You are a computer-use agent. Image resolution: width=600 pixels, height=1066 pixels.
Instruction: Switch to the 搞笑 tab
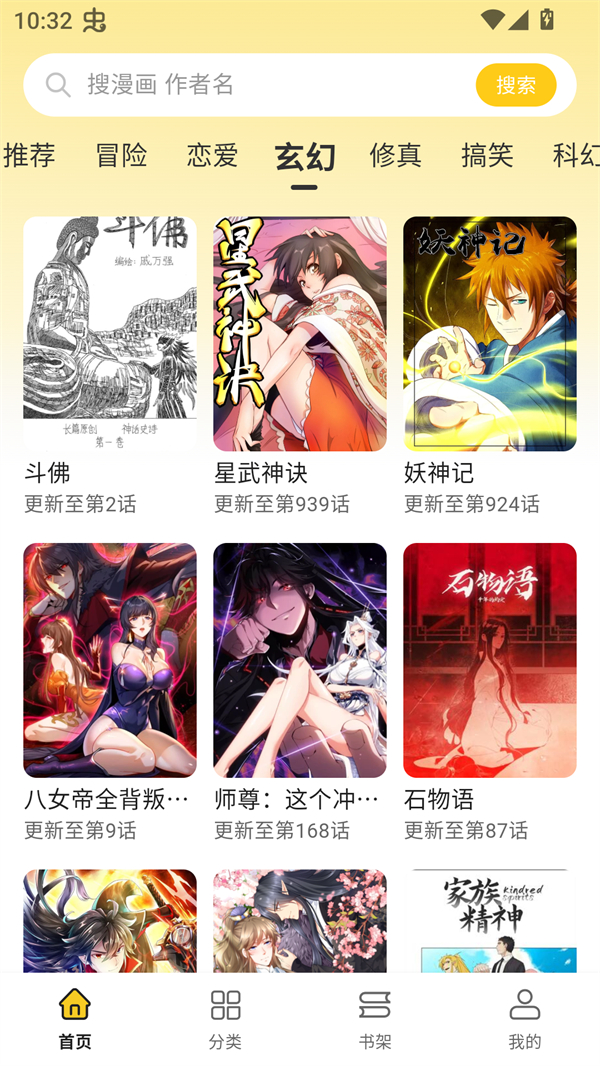tap(487, 155)
